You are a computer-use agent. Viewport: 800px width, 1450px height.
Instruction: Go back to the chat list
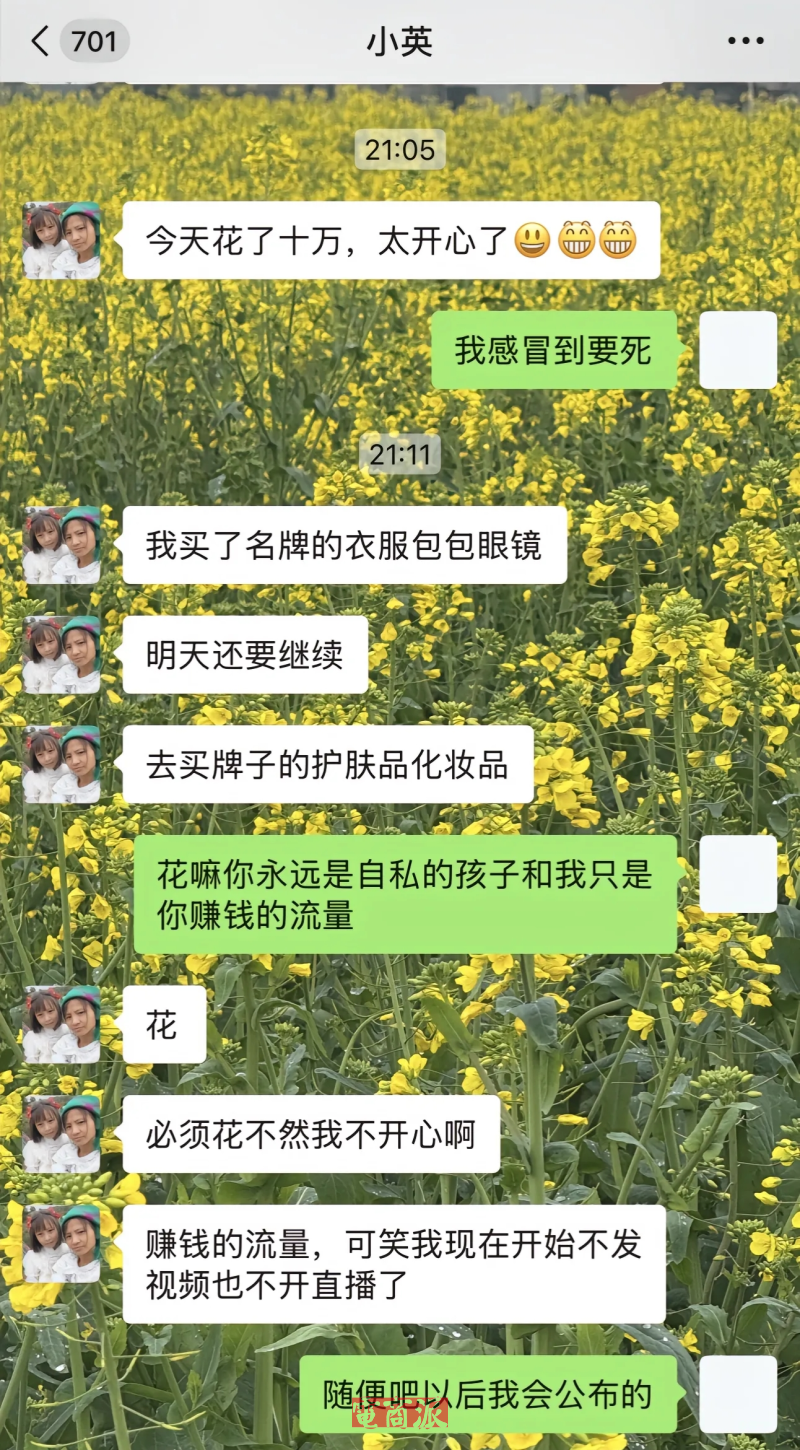tap(40, 42)
